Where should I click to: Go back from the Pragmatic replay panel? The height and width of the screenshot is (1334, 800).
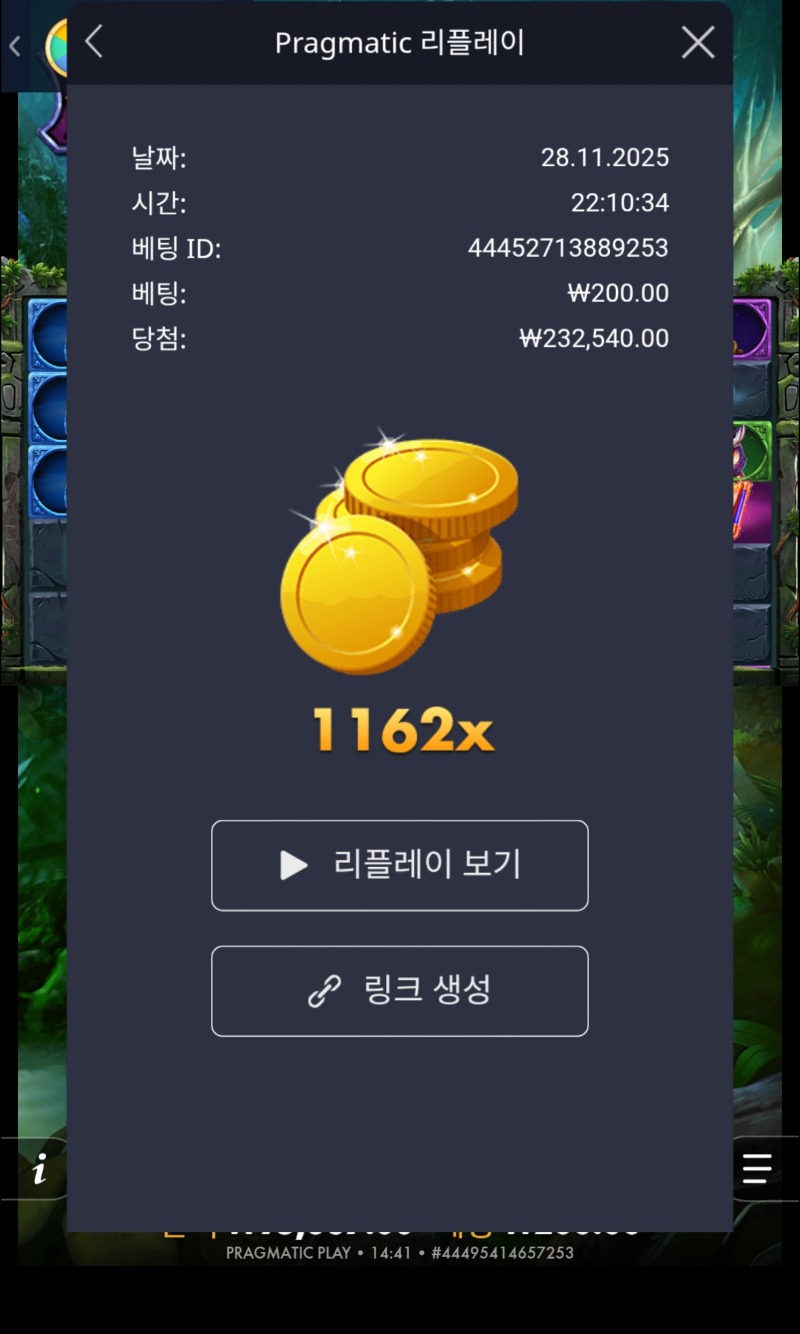(94, 42)
